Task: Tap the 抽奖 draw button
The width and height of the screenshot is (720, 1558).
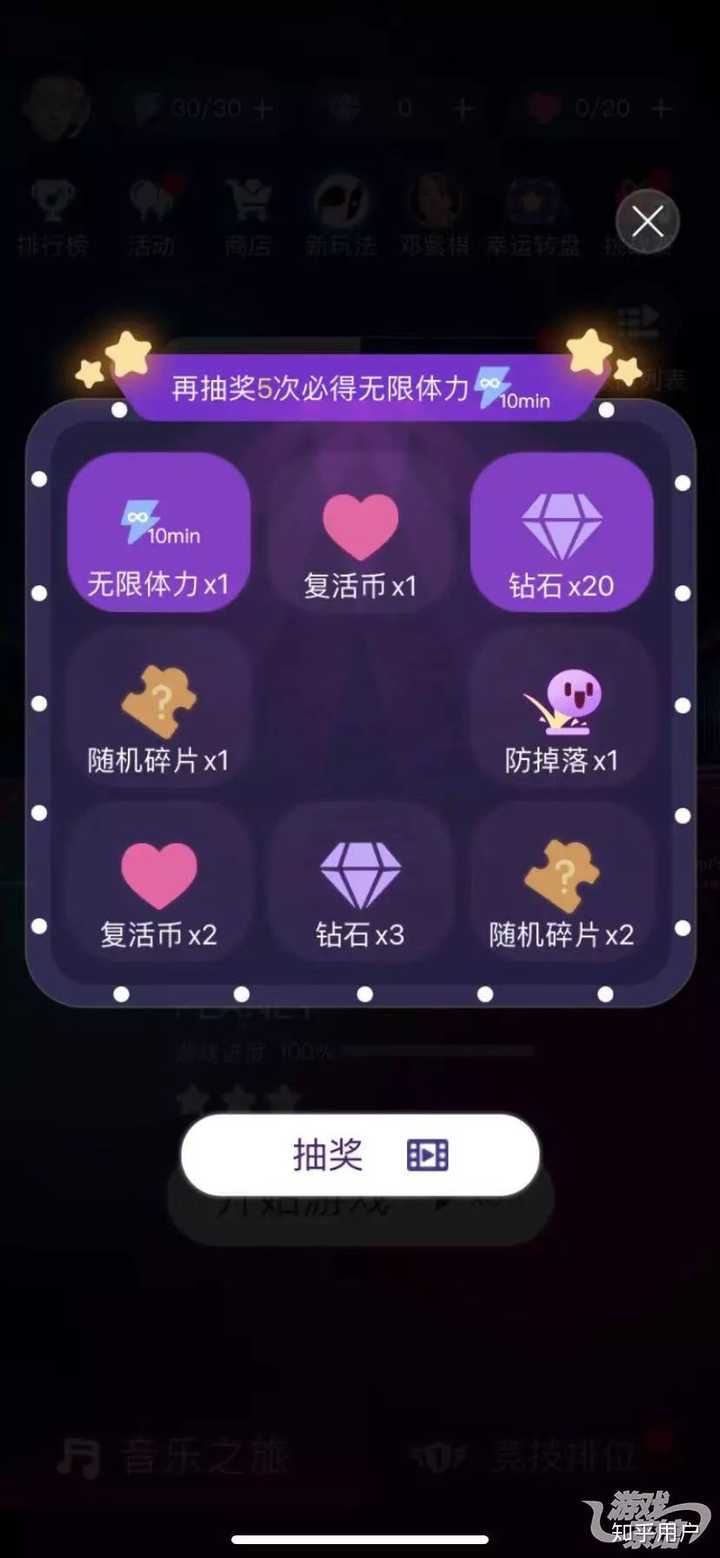Action: click(x=360, y=1155)
